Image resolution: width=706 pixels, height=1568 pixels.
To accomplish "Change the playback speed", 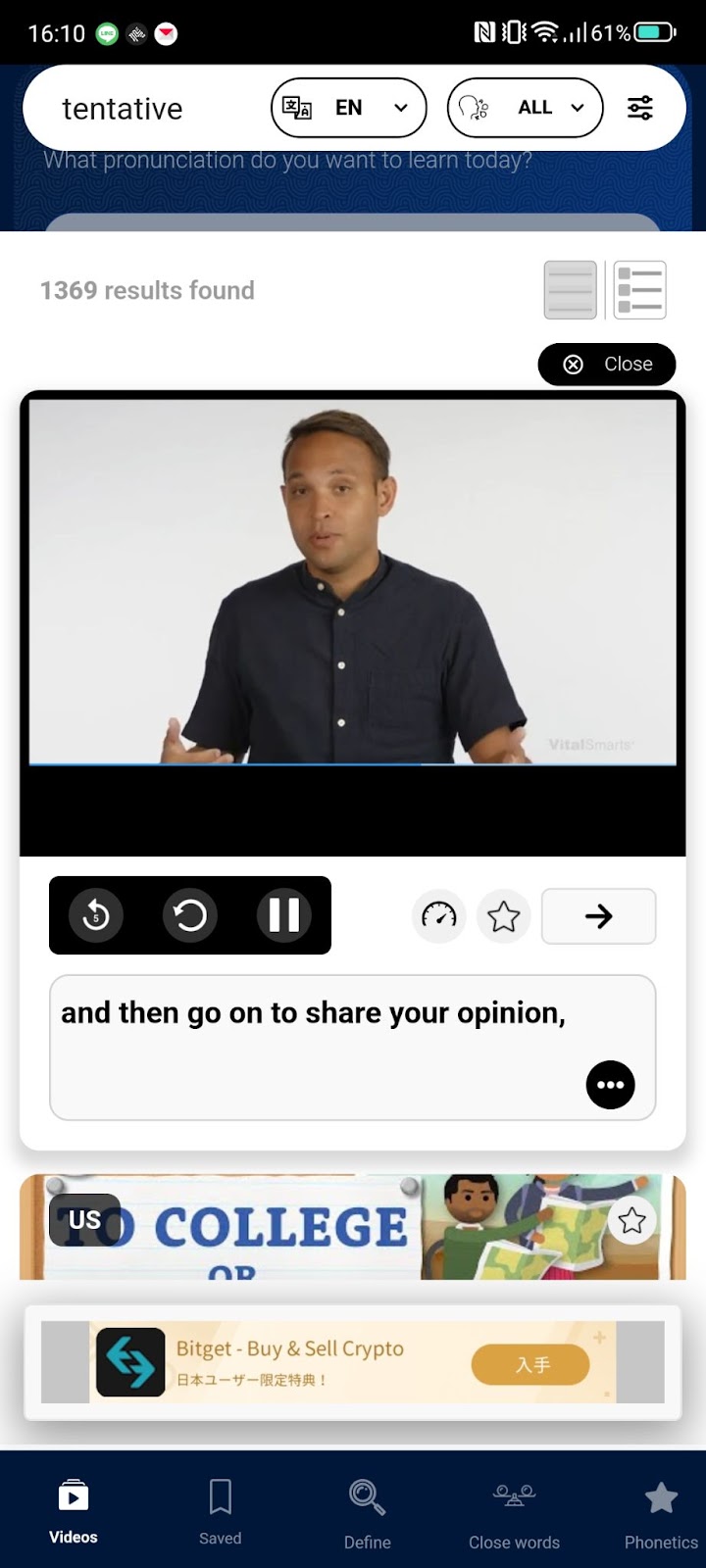I will click(x=439, y=916).
